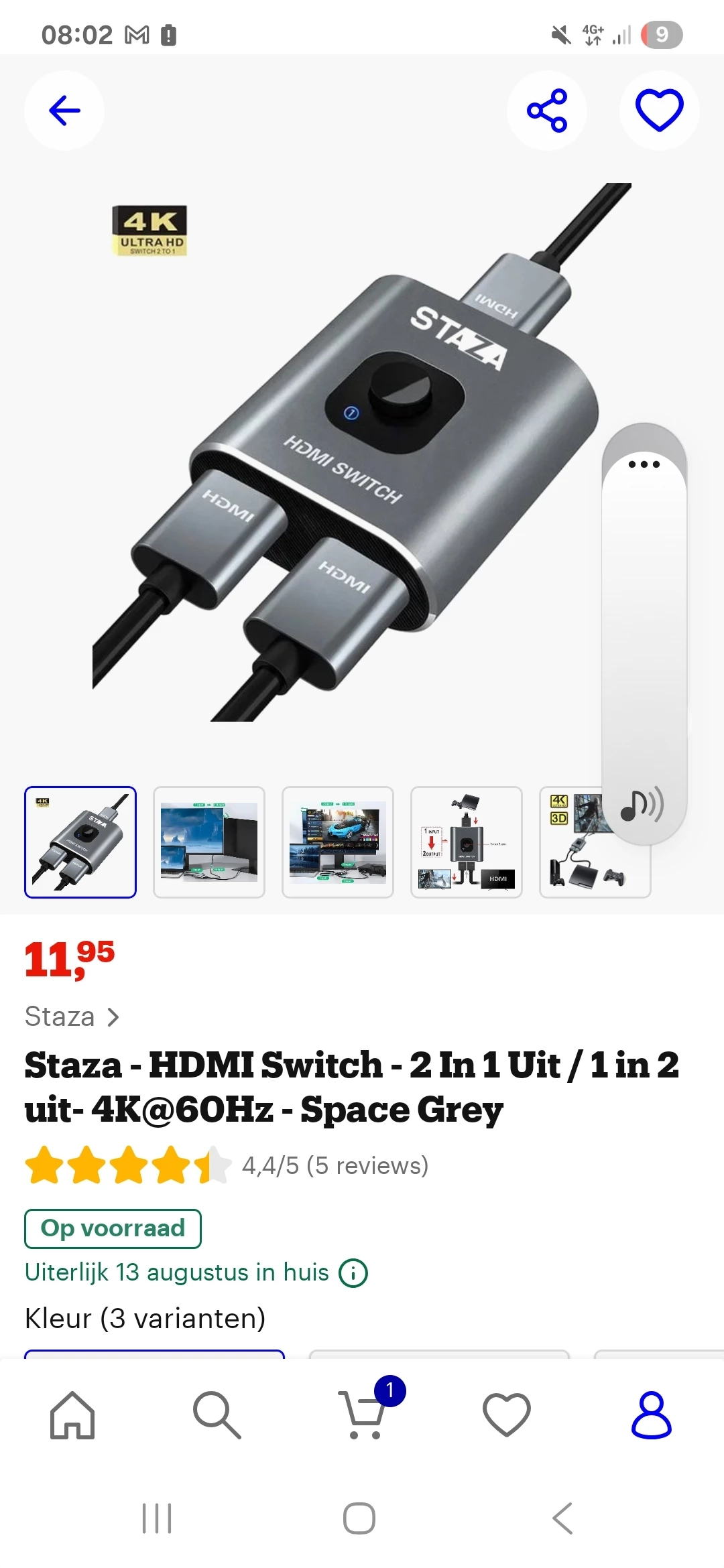Image resolution: width=724 pixels, height=1568 pixels.
Task: Go to the Home tab
Action: coord(72,1415)
